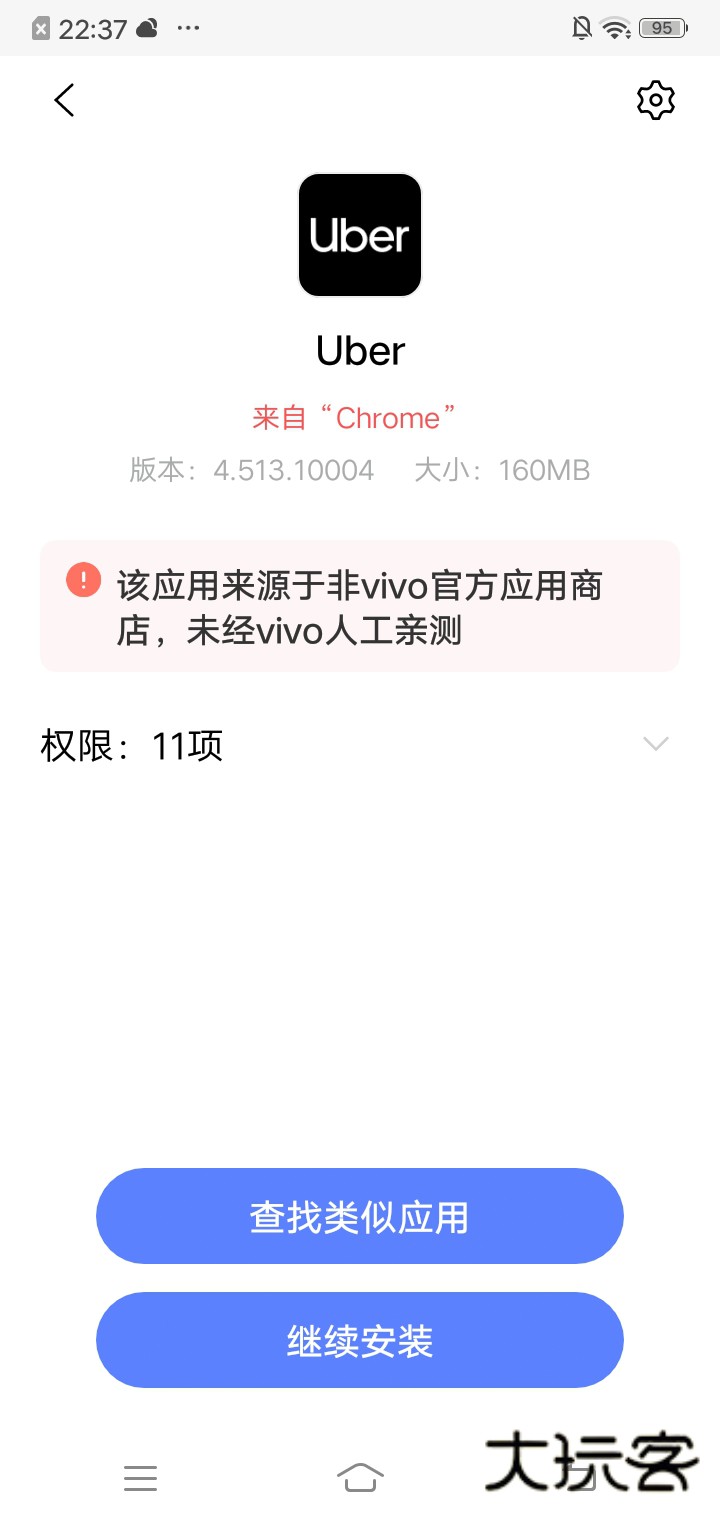The width and height of the screenshot is (720, 1520).
Task: Go back using the top-left arrow
Action: pos(65,100)
